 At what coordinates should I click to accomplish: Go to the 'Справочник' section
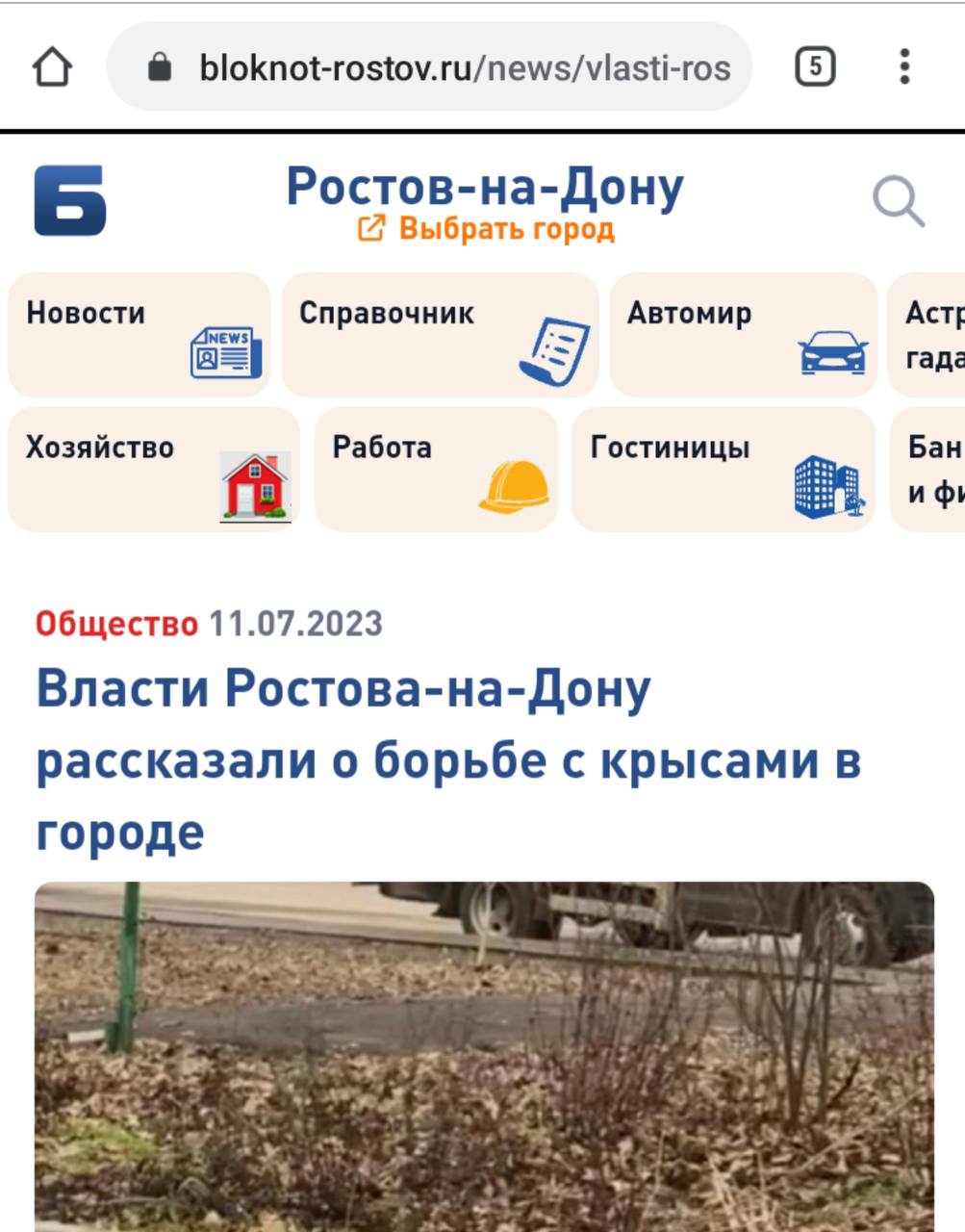(440, 335)
